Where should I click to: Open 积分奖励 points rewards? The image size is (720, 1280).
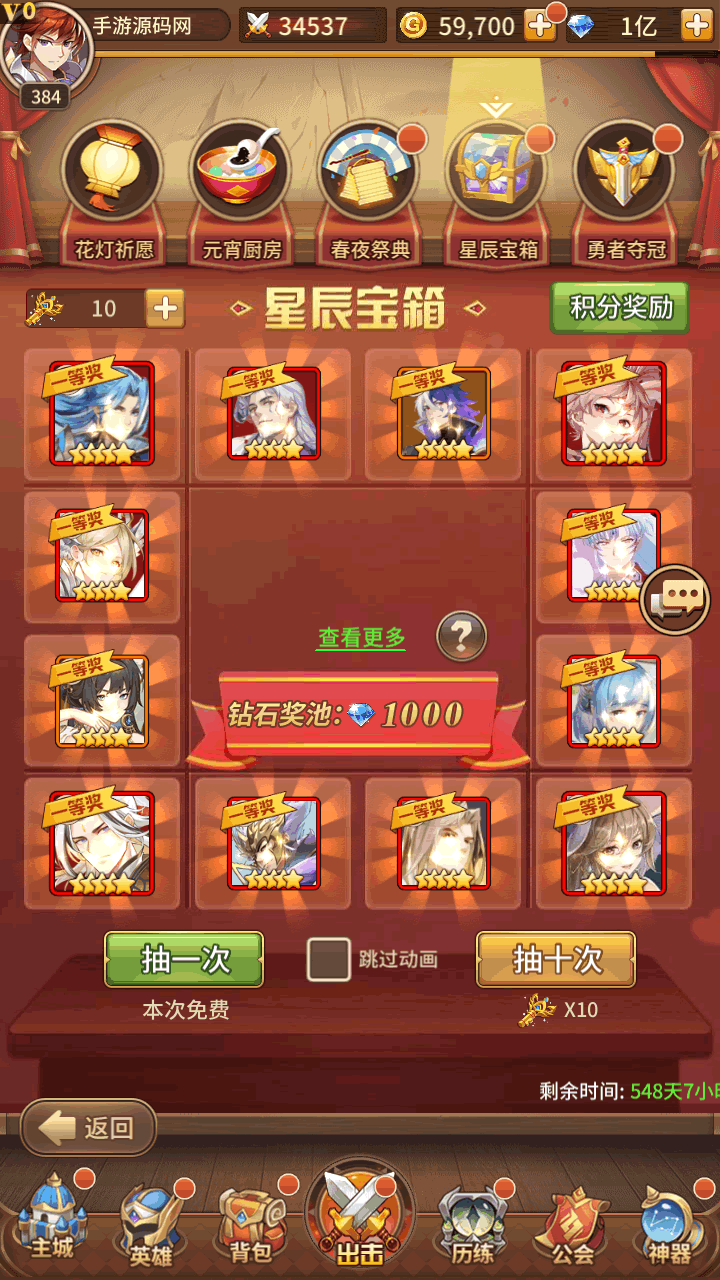click(x=620, y=308)
